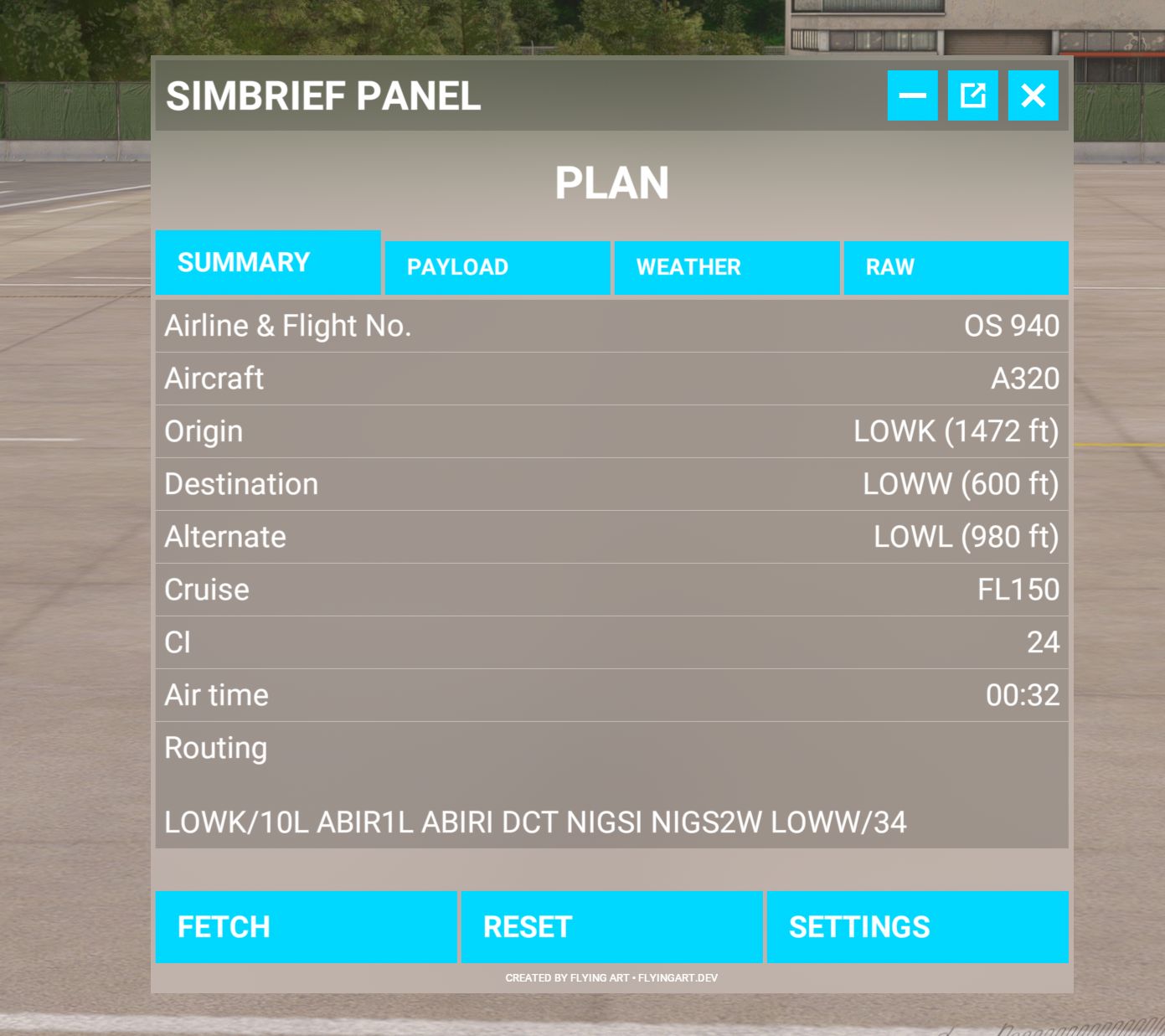This screenshot has width=1165, height=1036.
Task: Close the SimBrief panel
Action: [x=1033, y=95]
